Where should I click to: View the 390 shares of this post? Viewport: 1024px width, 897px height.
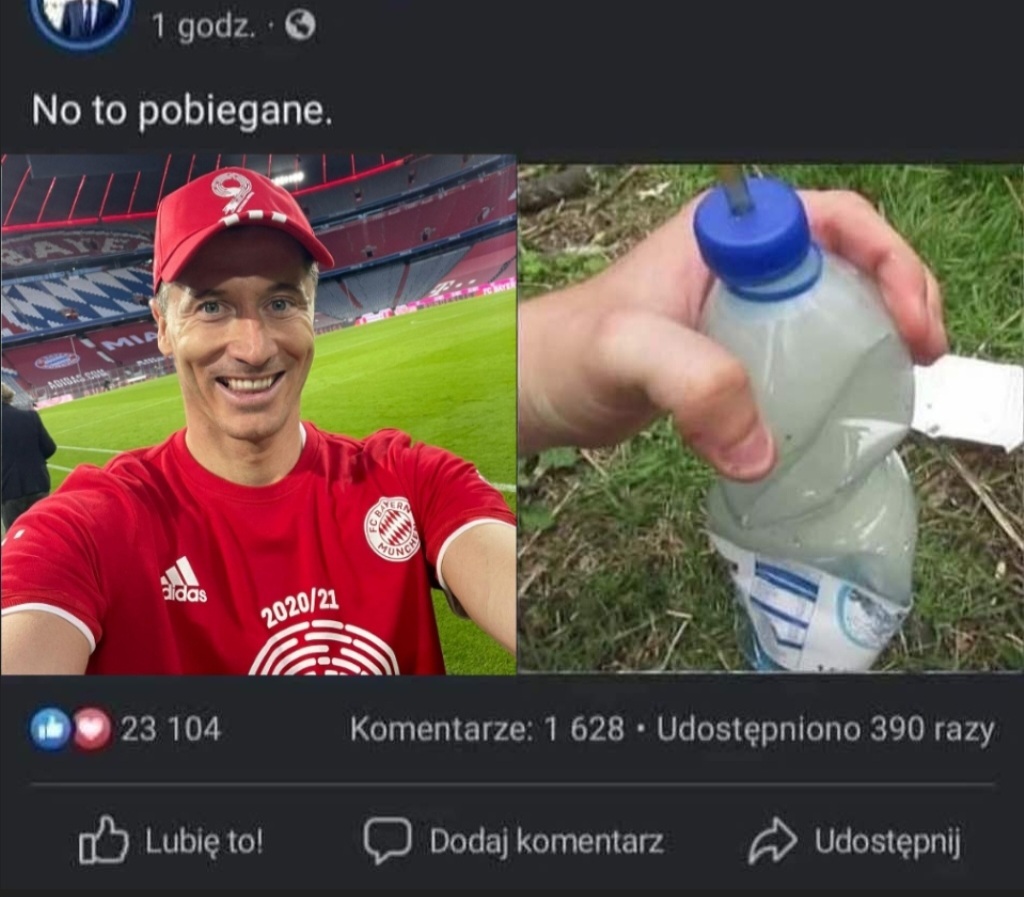tap(825, 730)
